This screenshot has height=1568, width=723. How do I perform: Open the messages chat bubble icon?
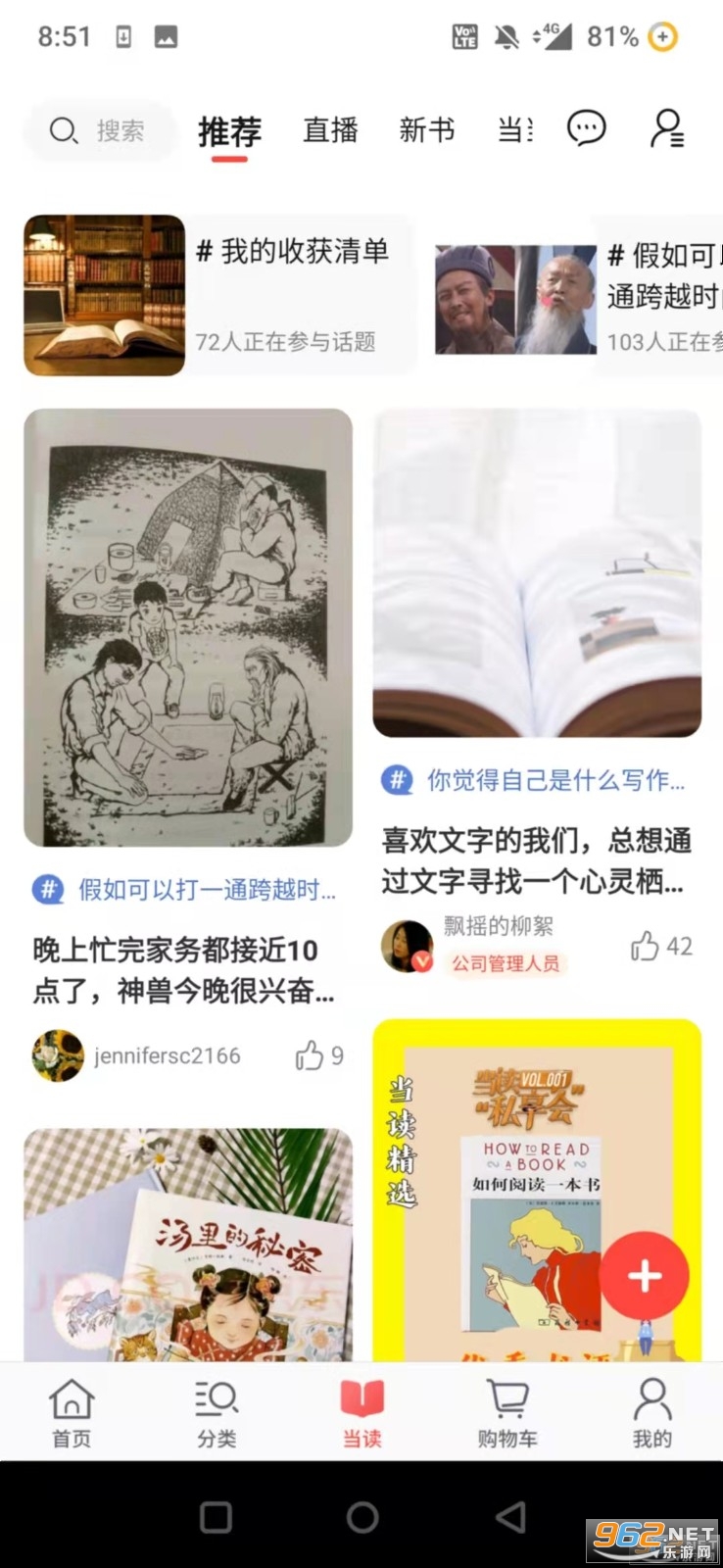(587, 129)
